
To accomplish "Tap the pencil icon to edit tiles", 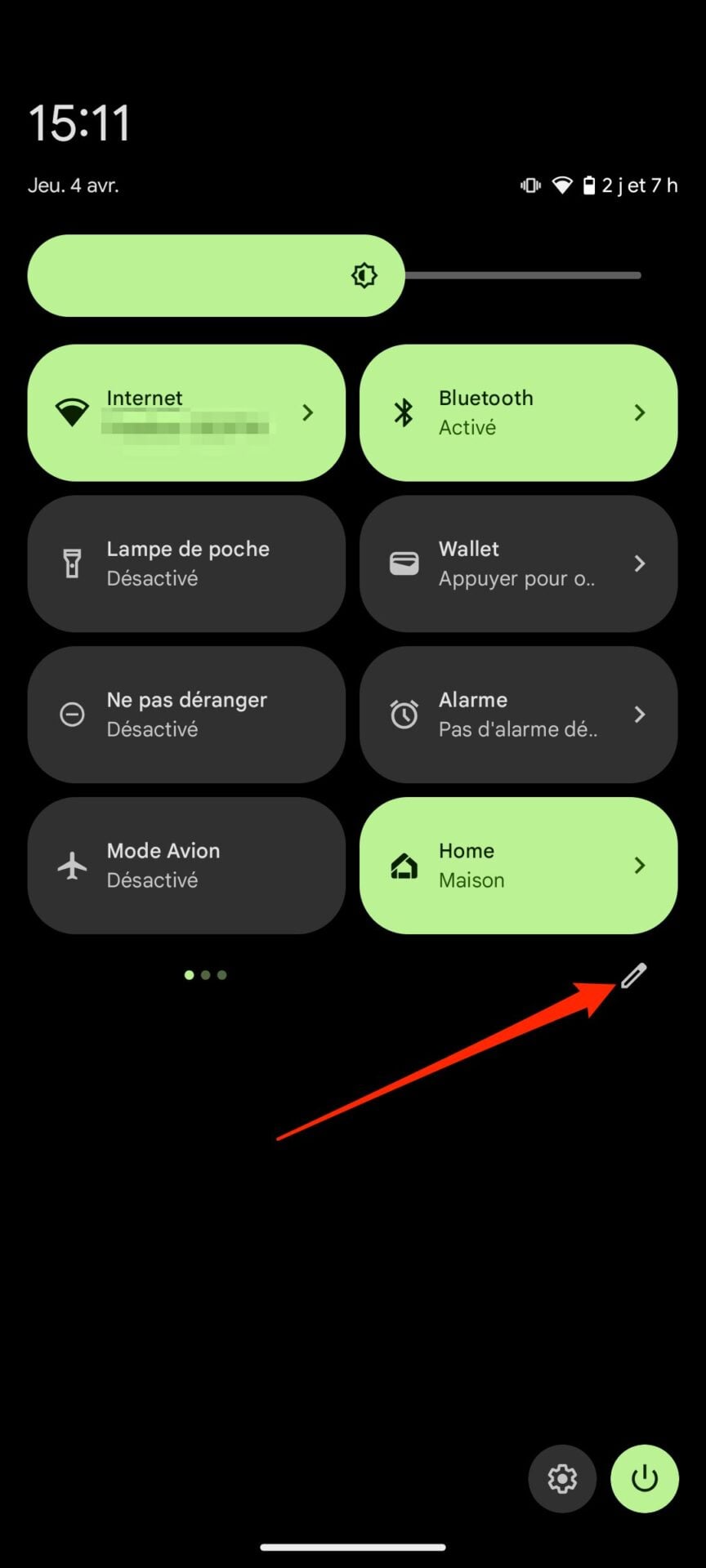I will (x=633, y=976).
